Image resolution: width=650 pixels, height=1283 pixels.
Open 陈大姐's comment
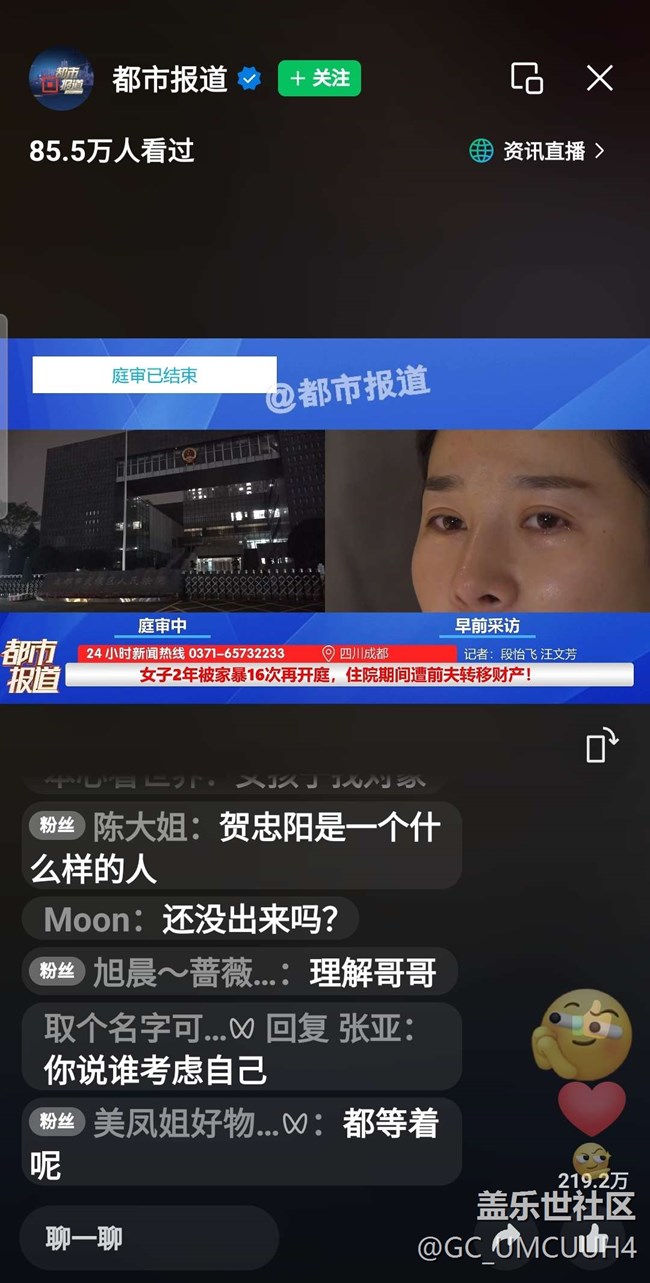click(x=240, y=847)
